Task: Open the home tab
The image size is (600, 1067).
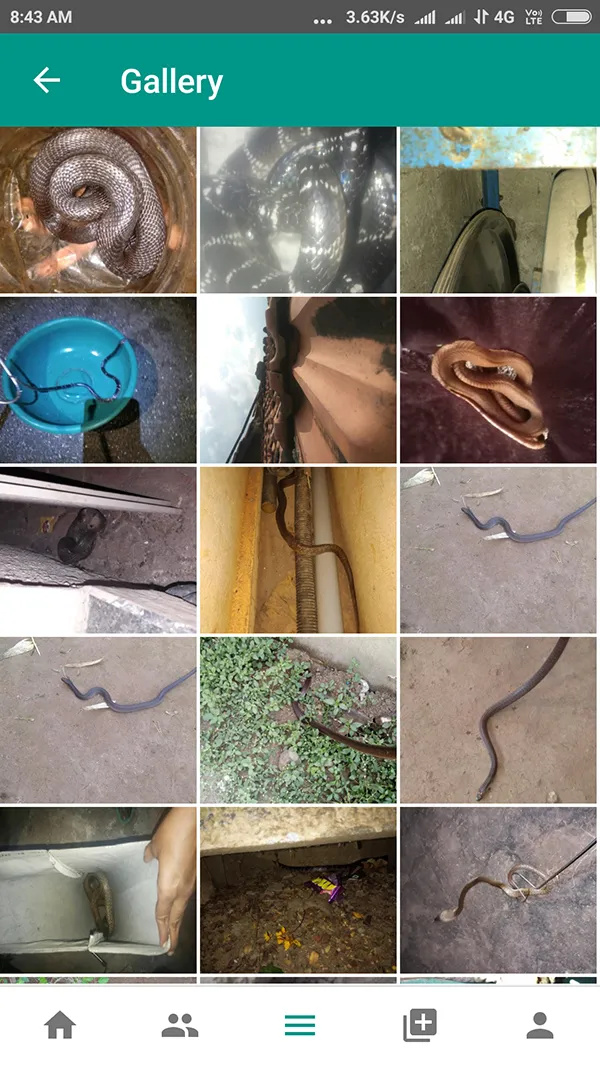Action: 60,1025
